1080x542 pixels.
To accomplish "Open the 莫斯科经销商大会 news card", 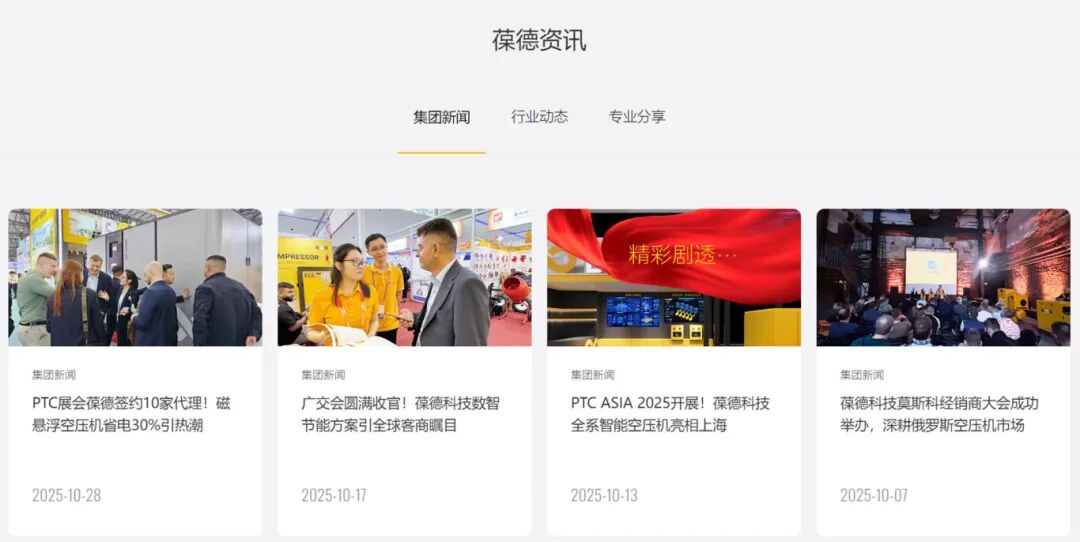I will click(x=939, y=414).
